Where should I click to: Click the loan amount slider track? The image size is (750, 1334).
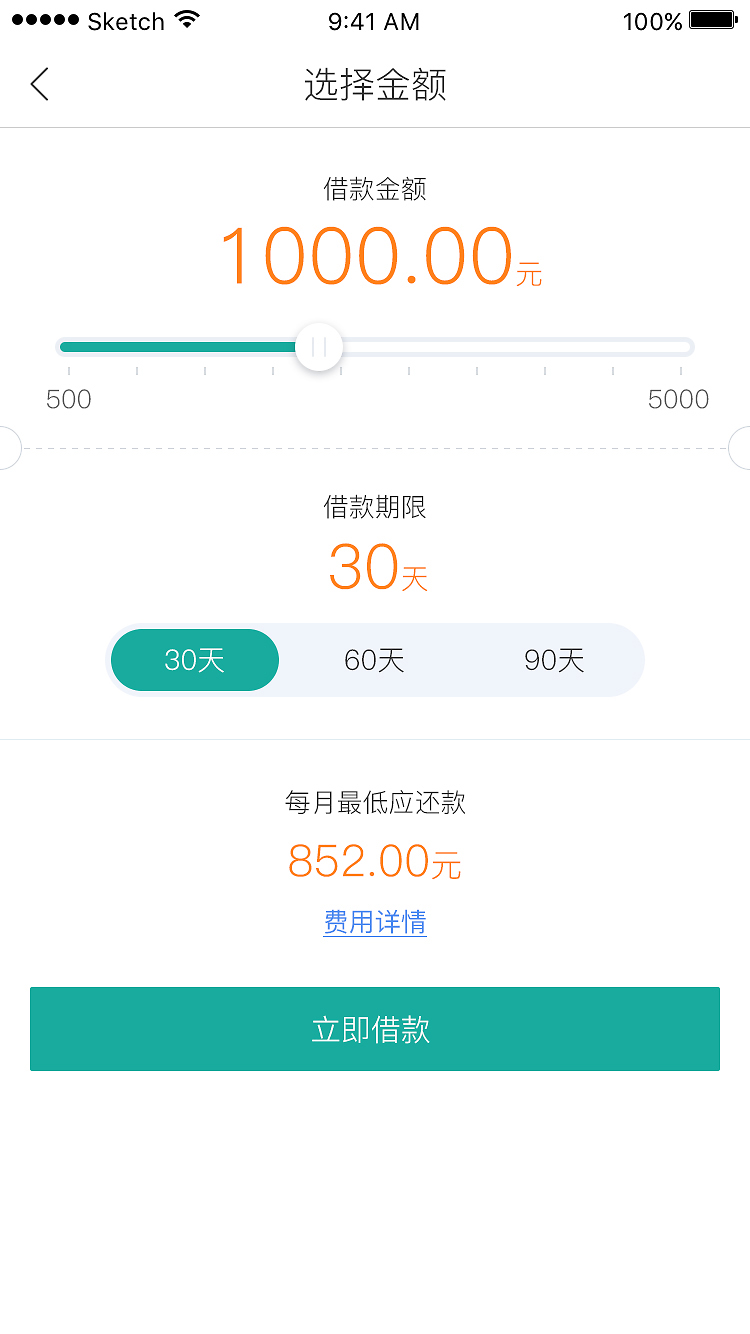tap(500, 347)
